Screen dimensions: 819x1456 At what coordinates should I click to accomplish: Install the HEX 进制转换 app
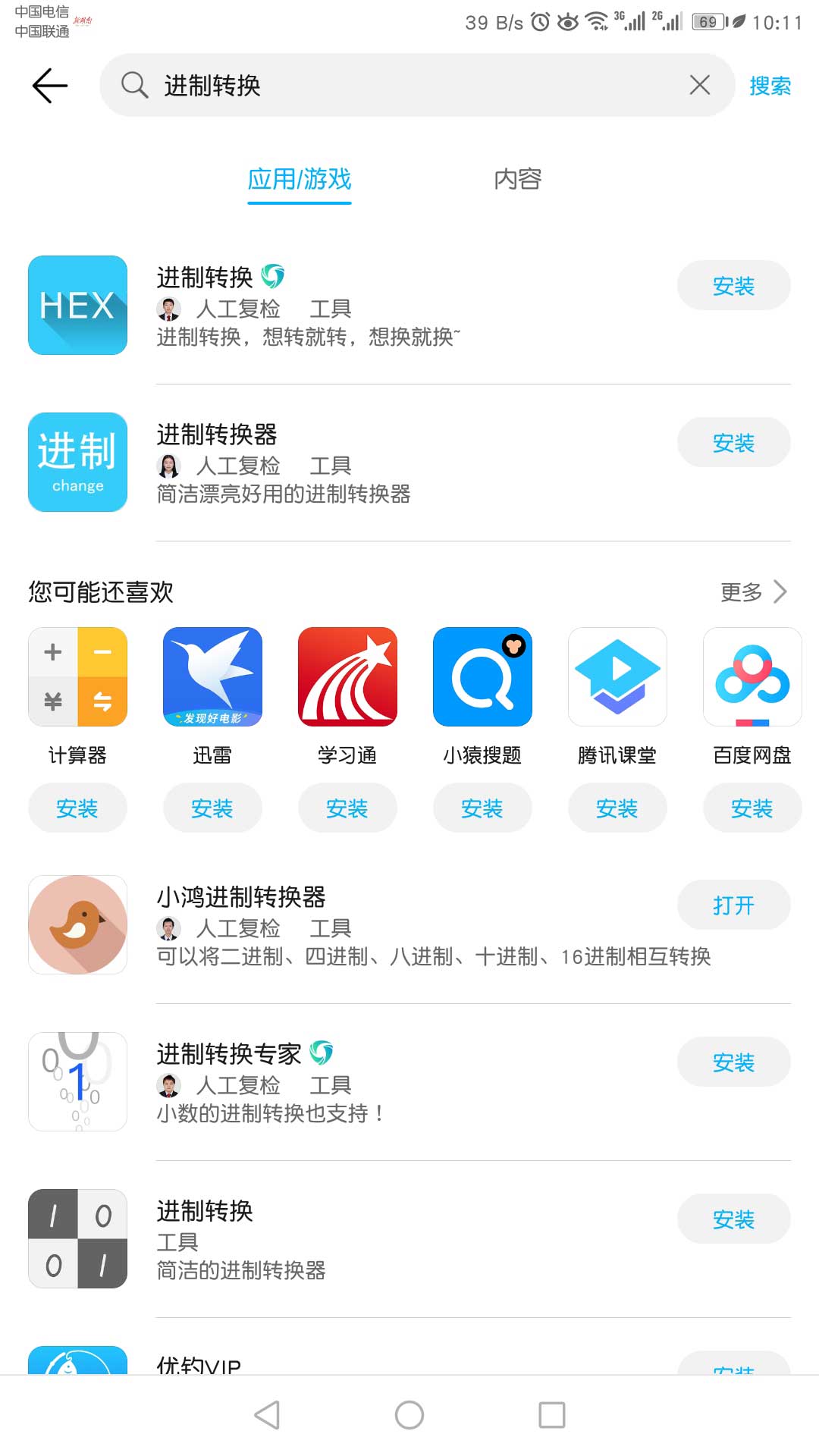(733, 286)
